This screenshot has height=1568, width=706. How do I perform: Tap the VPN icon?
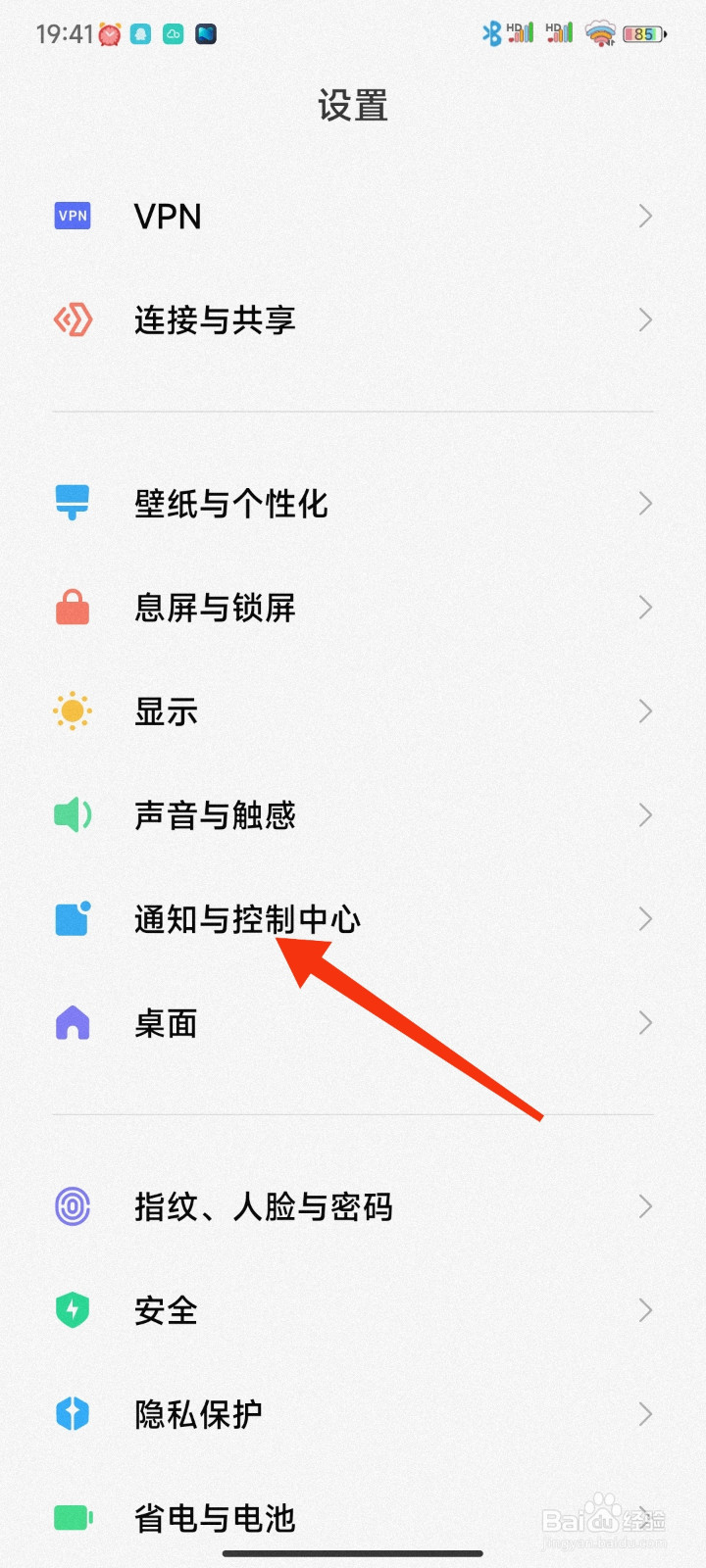pos(72,216)
